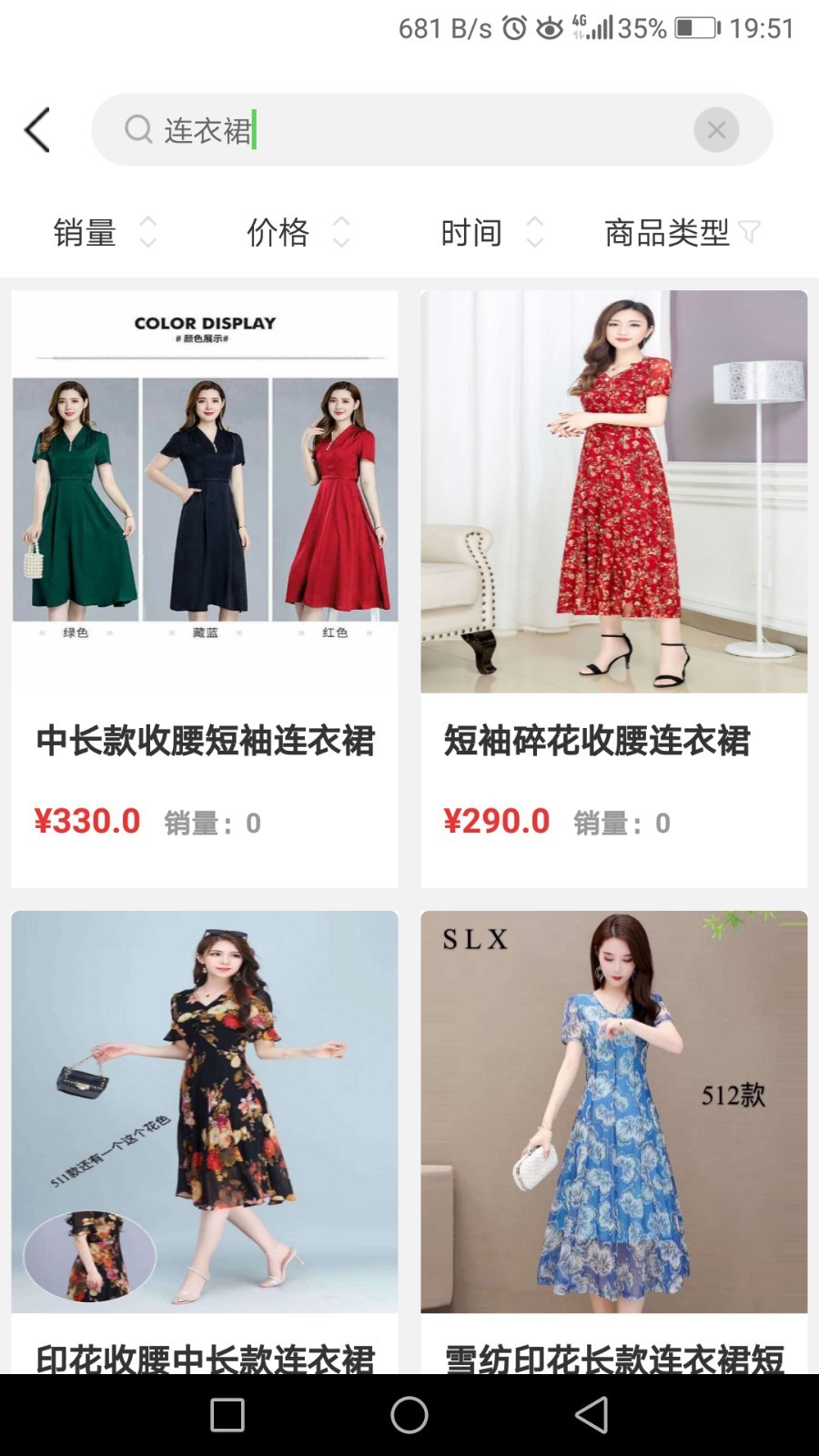The height and width of the screenshot is (1456, 819).
Task: Tap the system home button
Action: point(409,1415)
